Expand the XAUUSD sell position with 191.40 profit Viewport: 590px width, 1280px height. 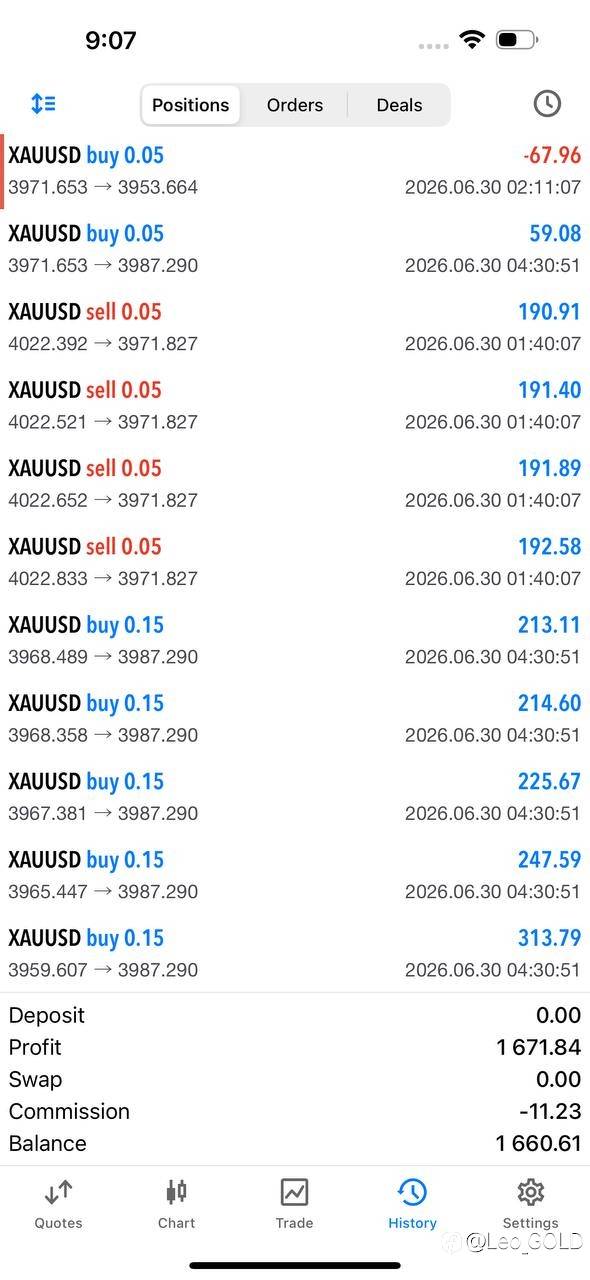click(x=295, y=405)
